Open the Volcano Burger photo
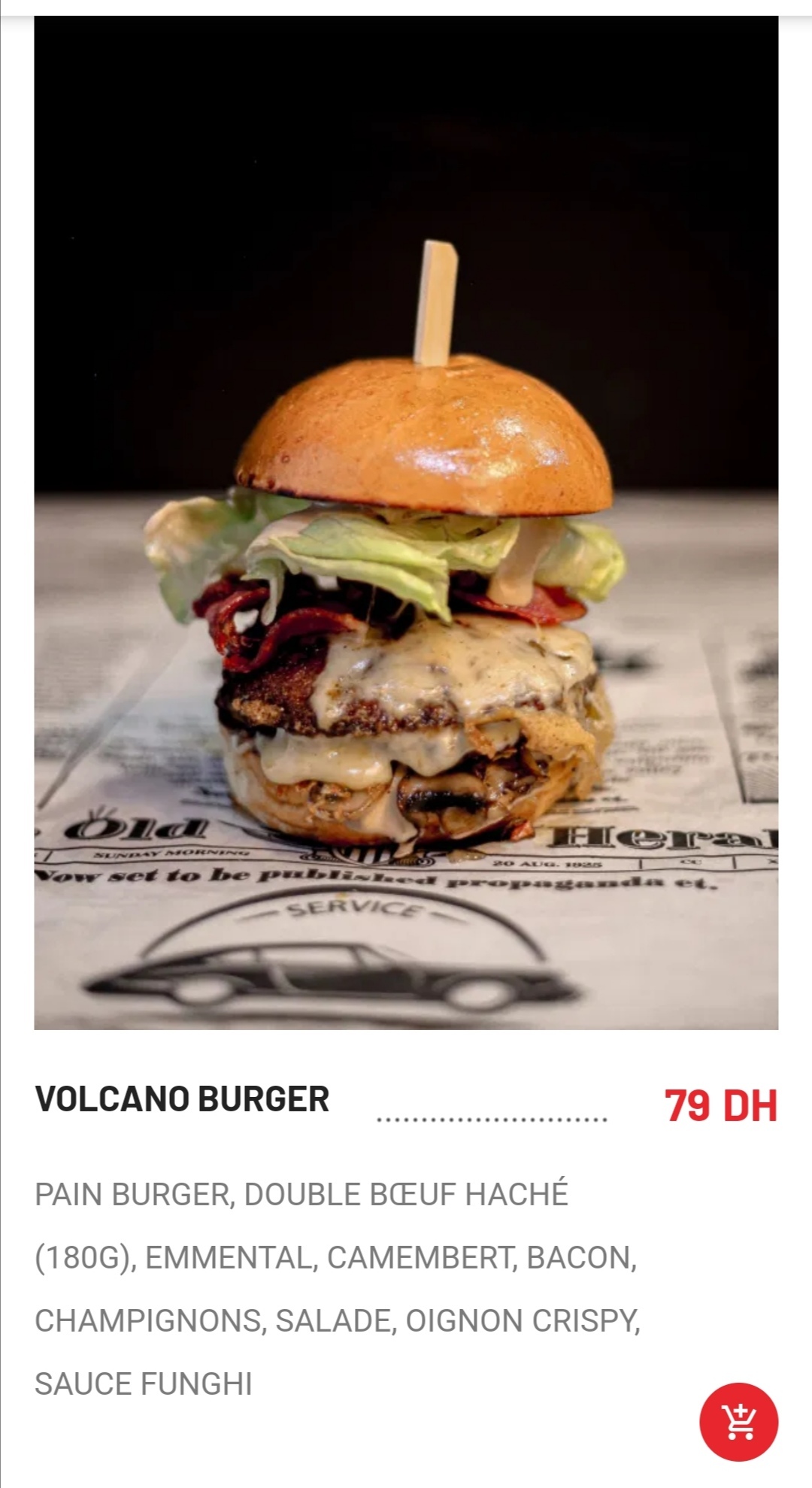 coord(406,523)
